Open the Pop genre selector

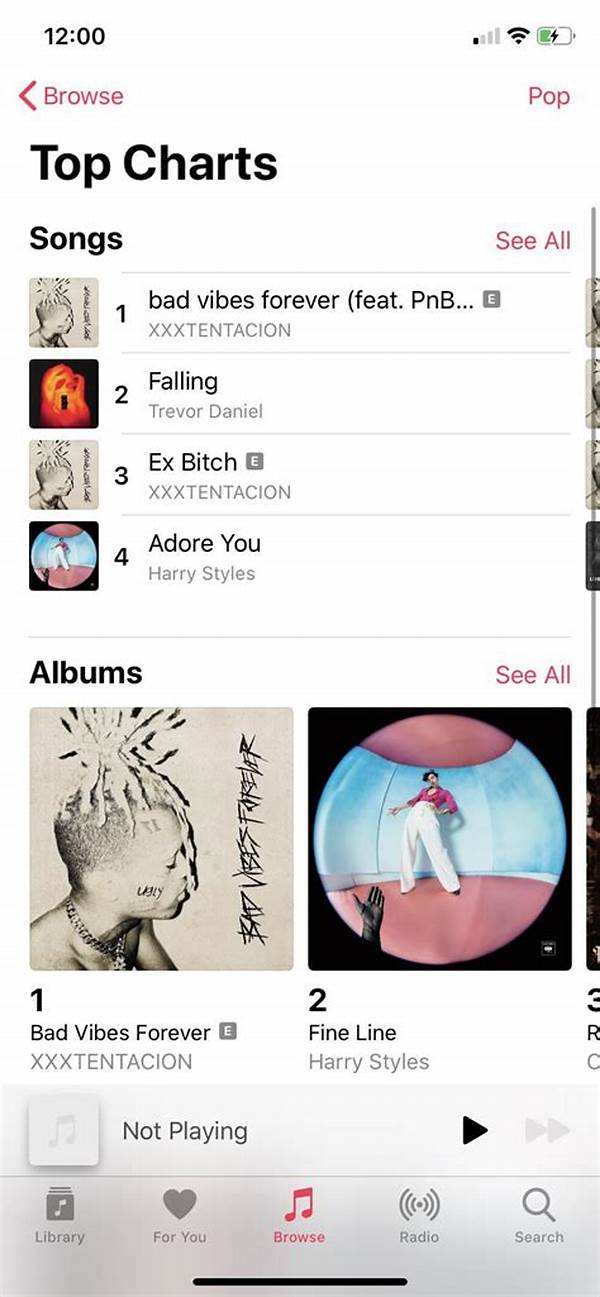[x=548, y=96]
